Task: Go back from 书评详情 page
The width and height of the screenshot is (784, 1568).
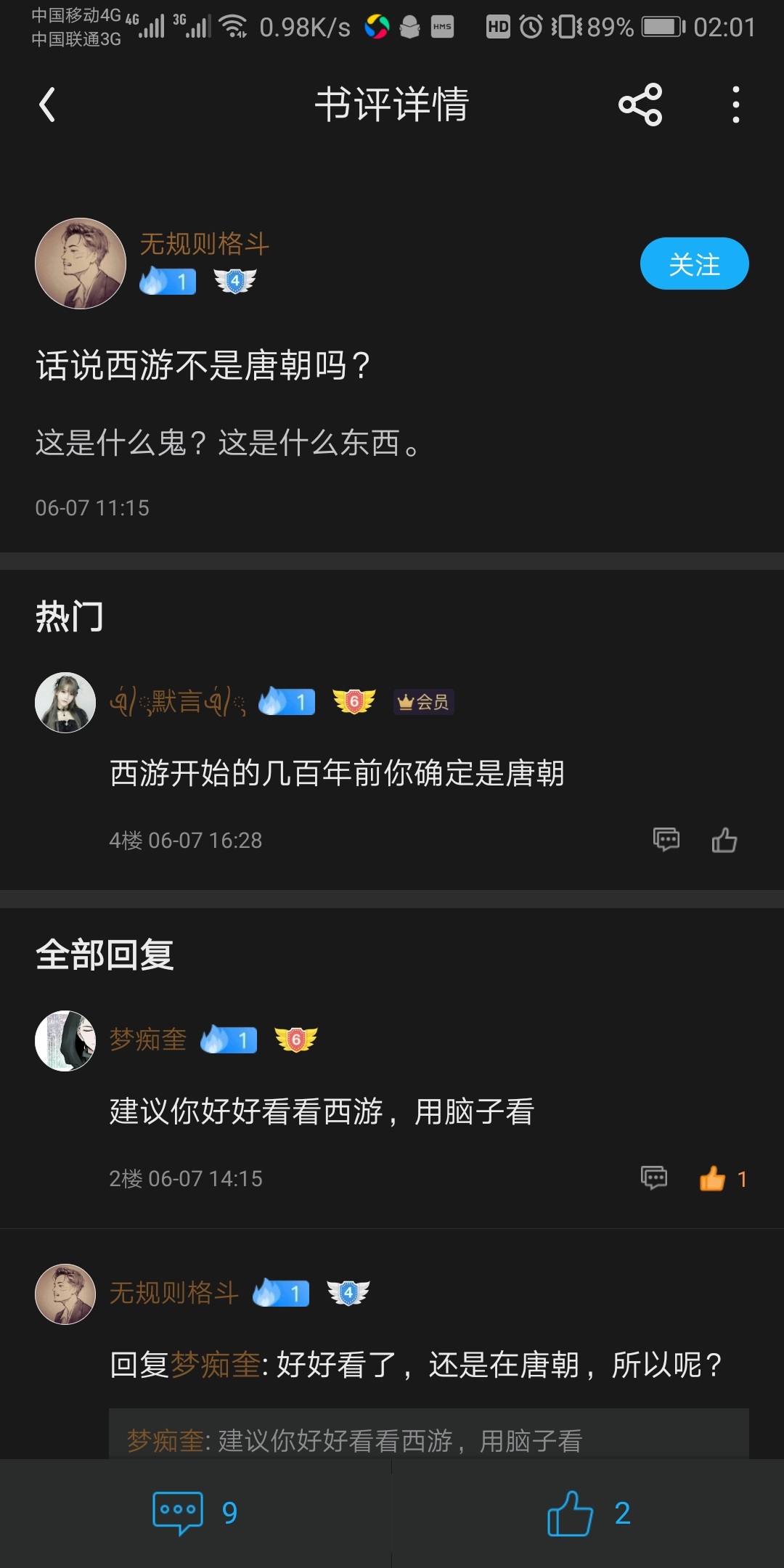Action: coord(48,105)
